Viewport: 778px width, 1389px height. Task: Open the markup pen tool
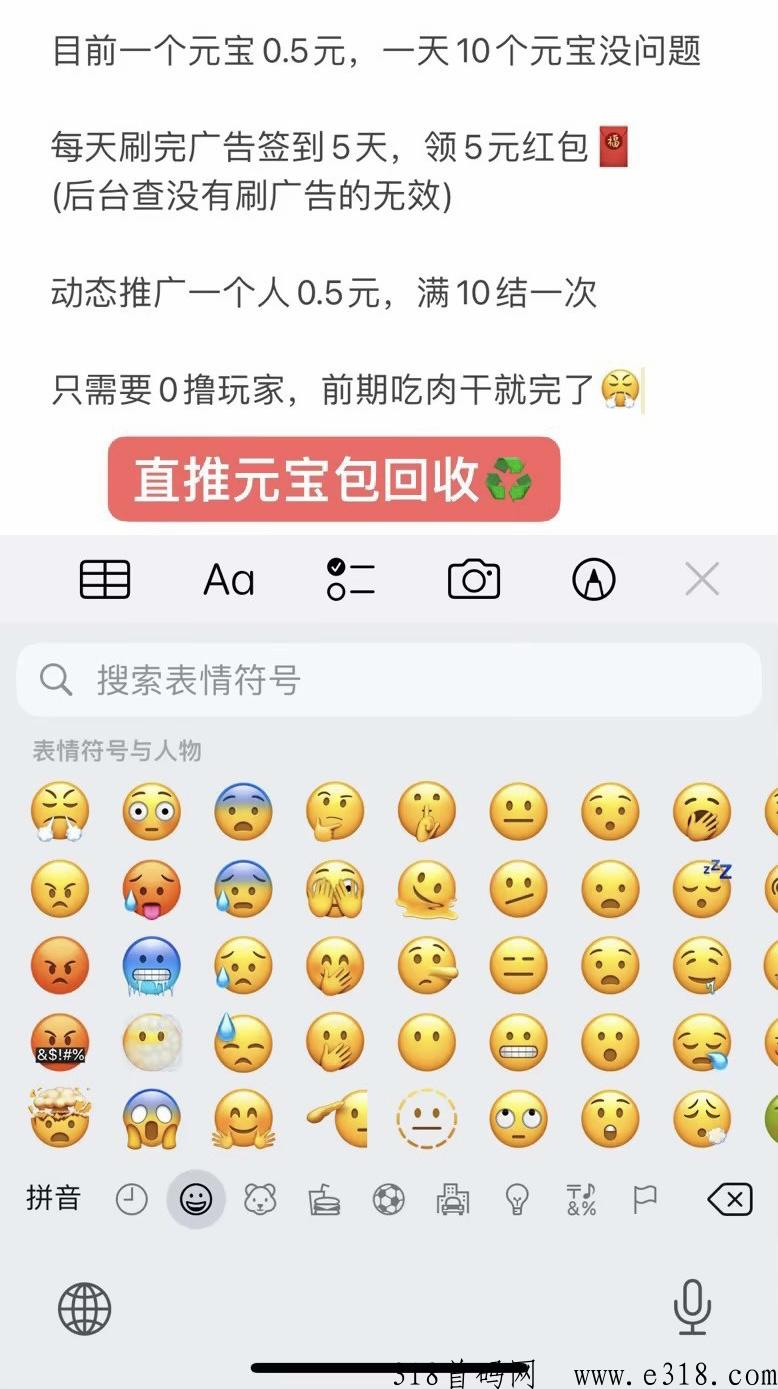(594, 579)
